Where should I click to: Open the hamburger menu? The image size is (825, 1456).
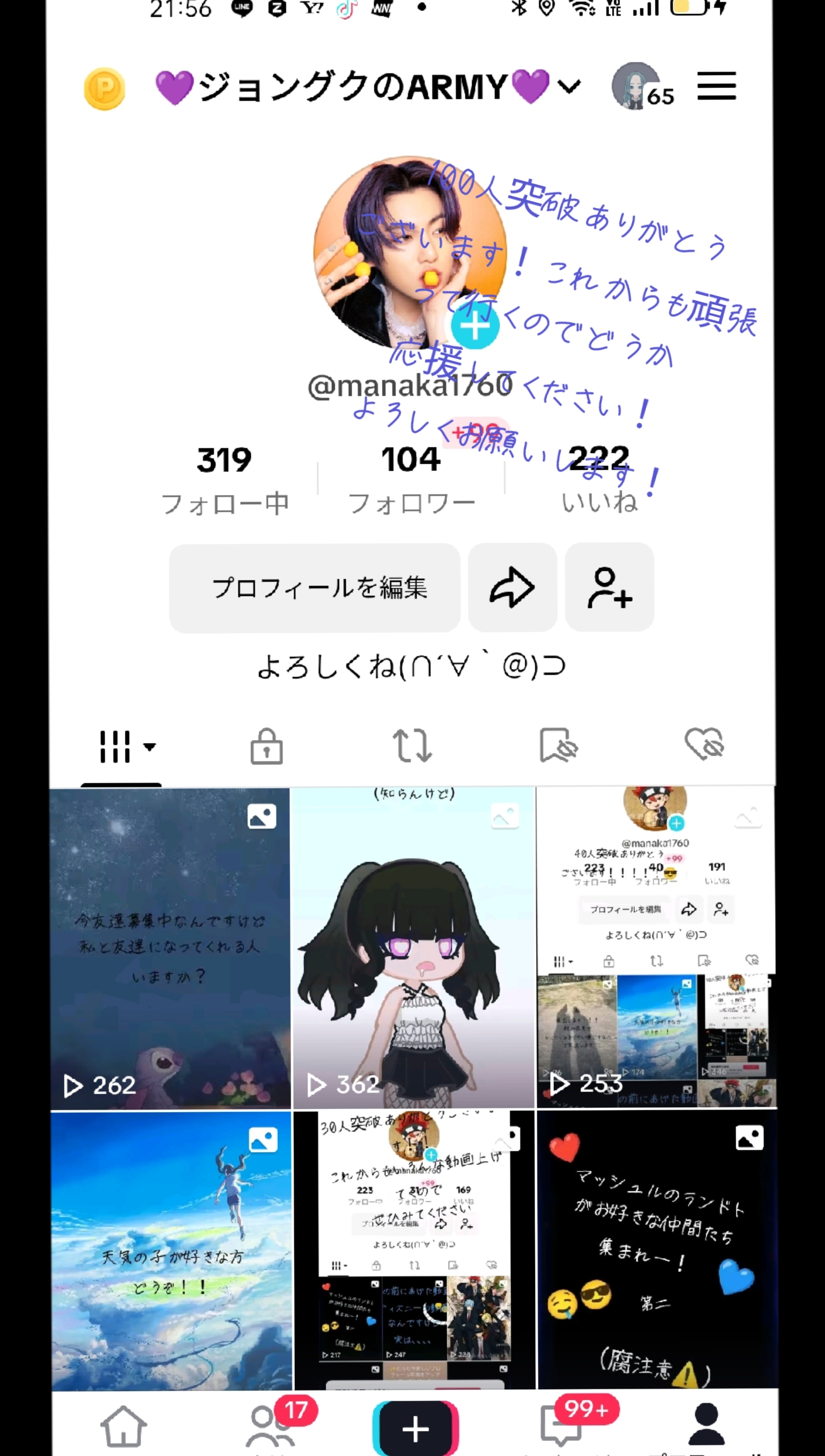[716, 86]
